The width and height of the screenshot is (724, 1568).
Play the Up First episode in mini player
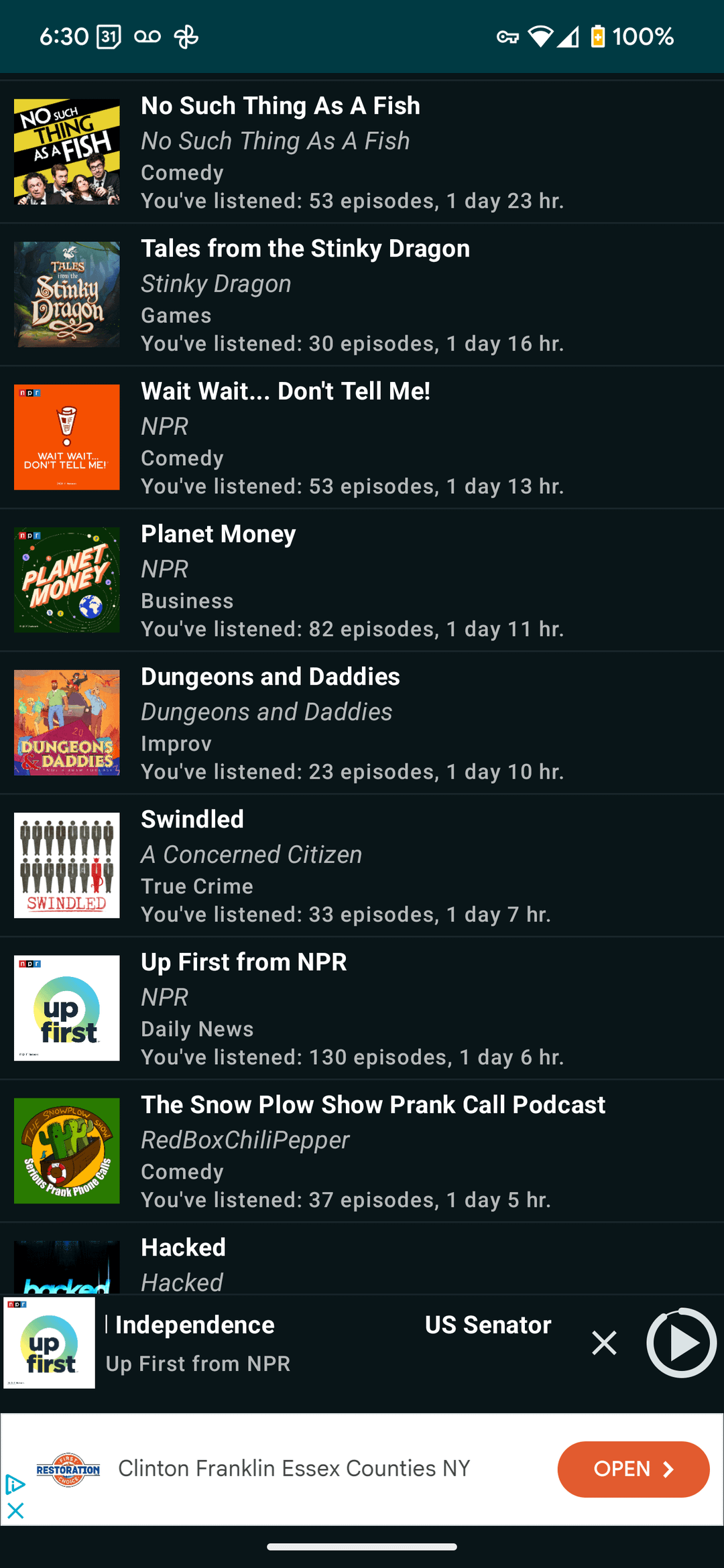[681, 1343]
